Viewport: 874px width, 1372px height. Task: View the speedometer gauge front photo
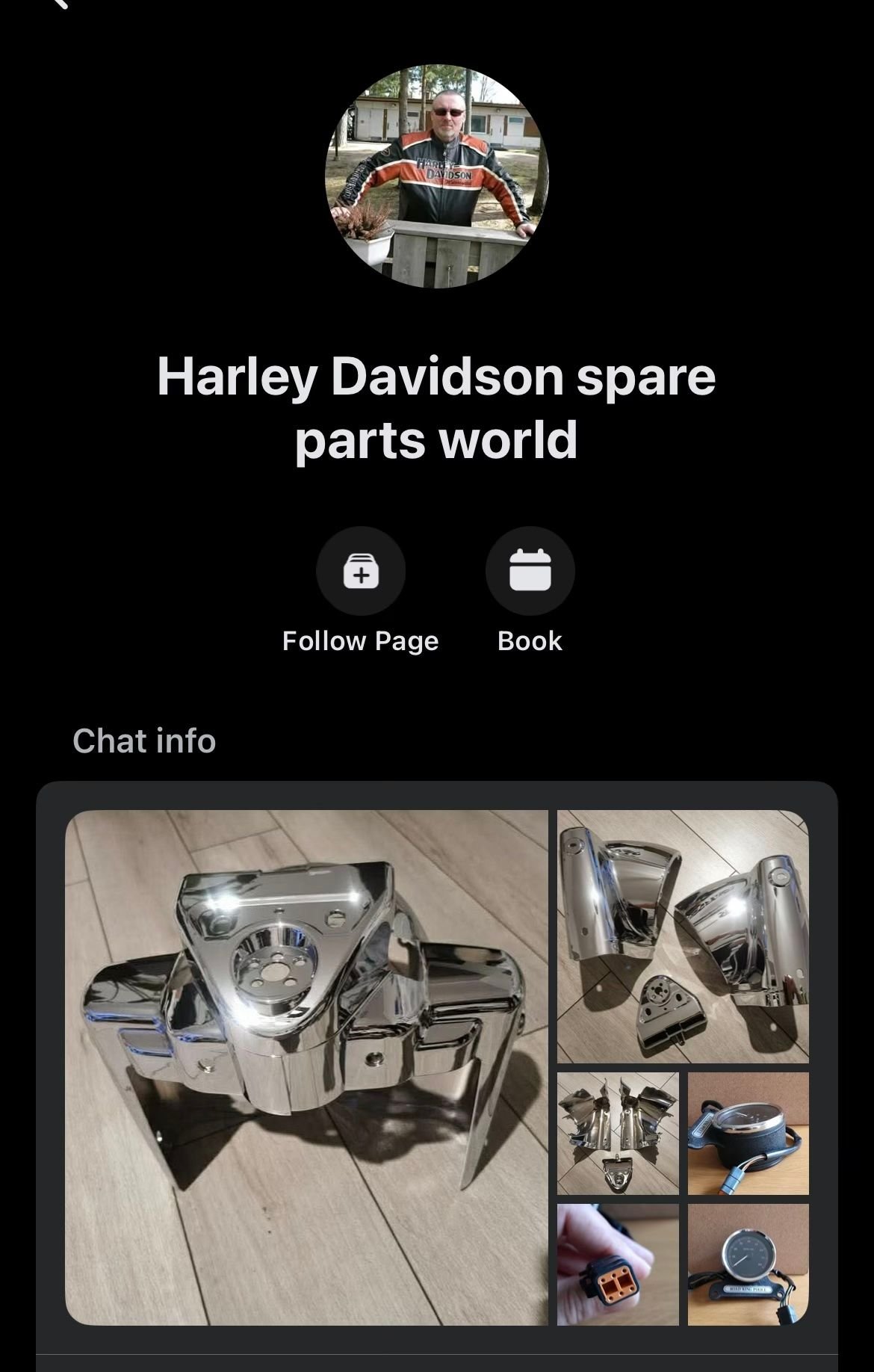click(x=748, y=1263)
